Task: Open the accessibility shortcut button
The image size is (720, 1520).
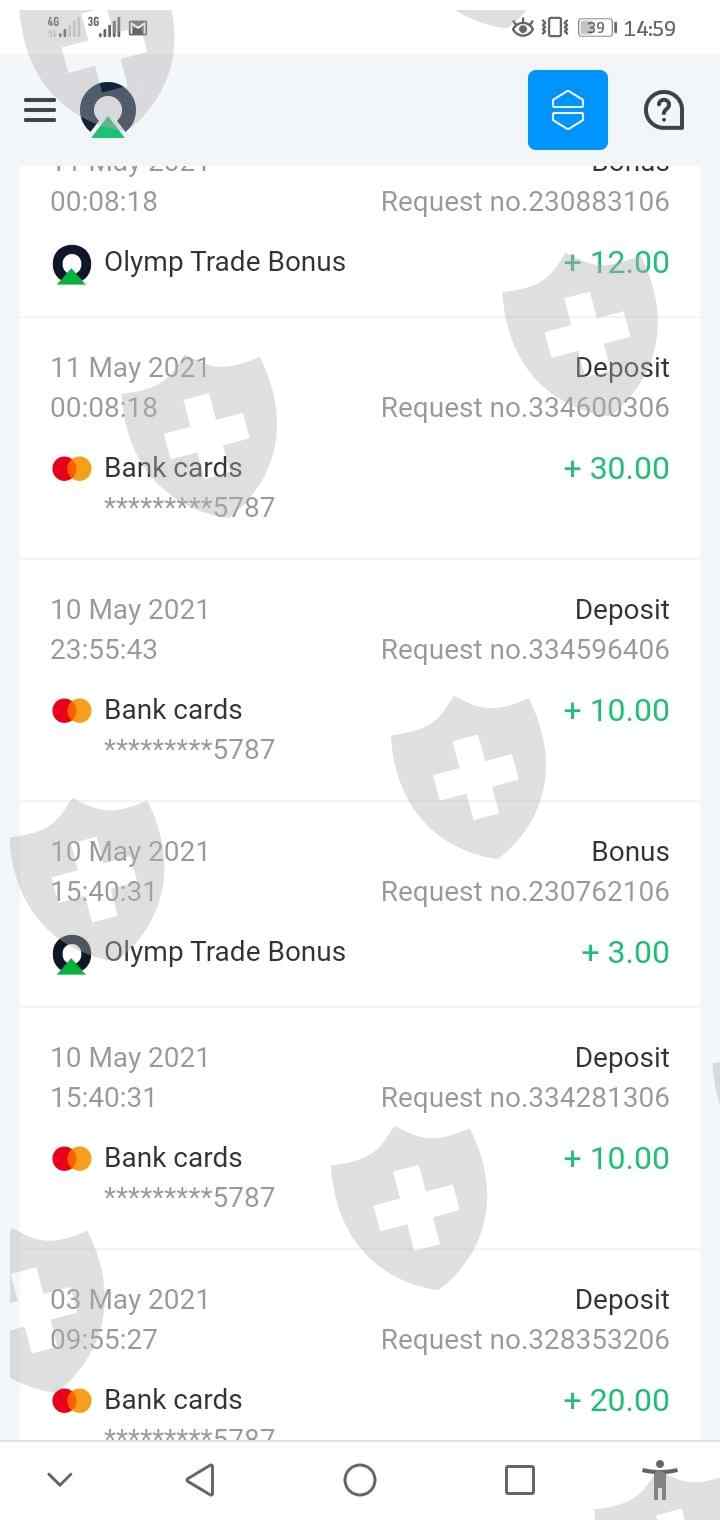Action: [x=659, y=1479]
